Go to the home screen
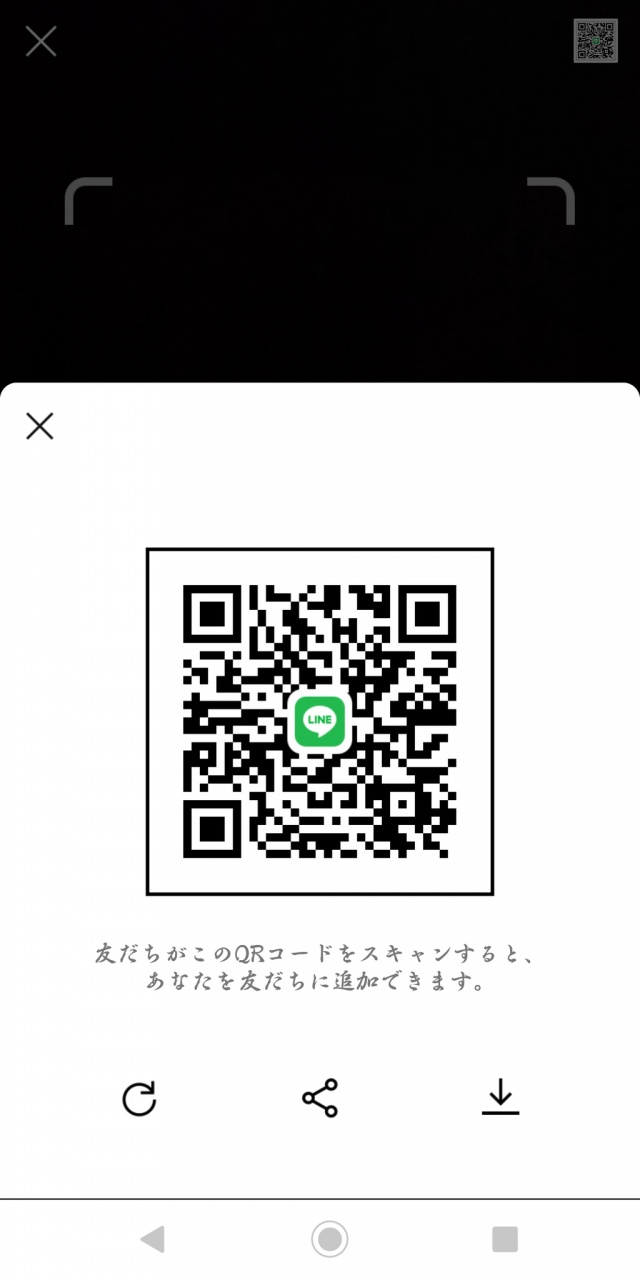Screen dimensions: 640x1280 click(329, 1240)
